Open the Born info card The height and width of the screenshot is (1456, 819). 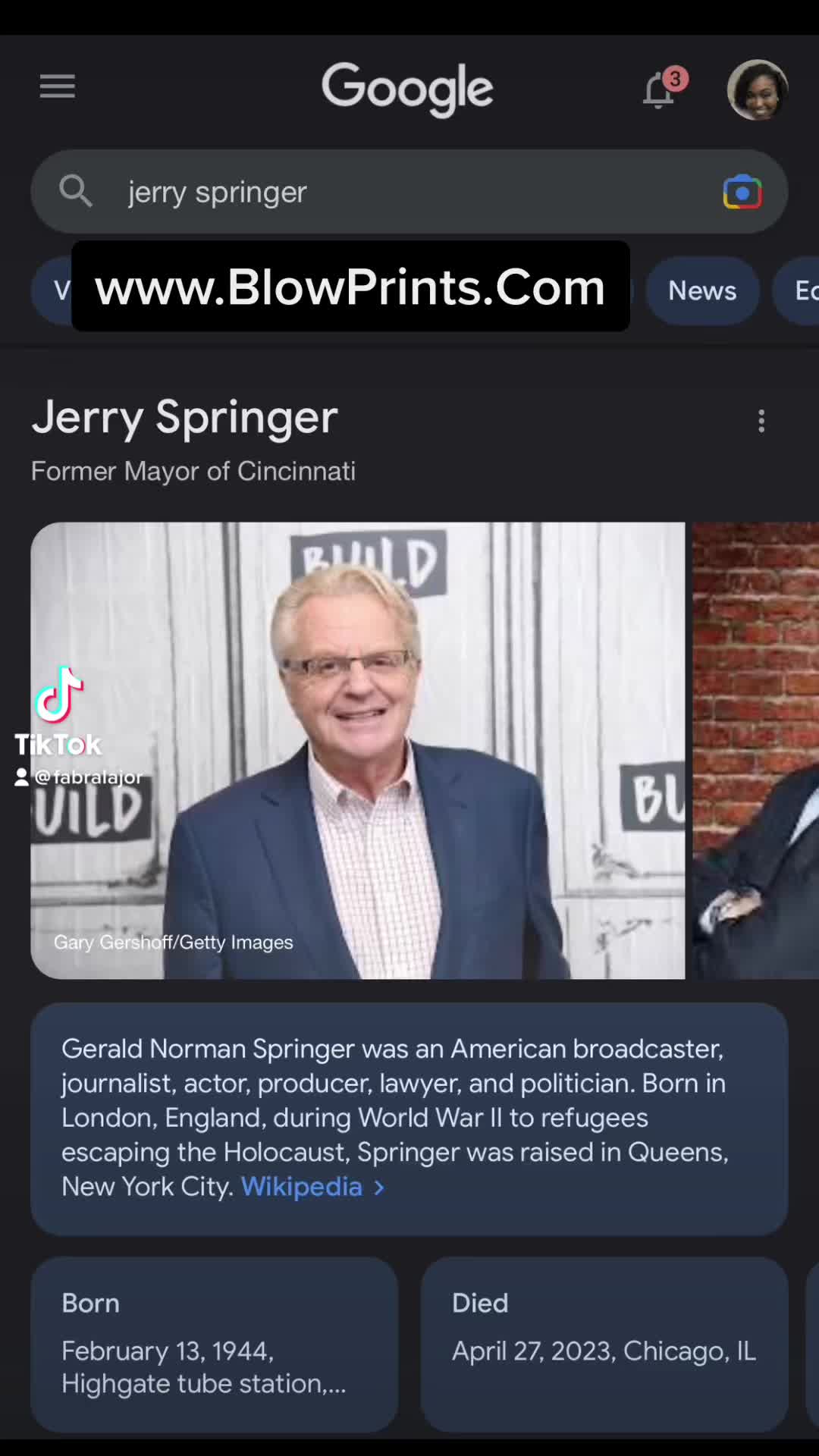point(214,1344)
